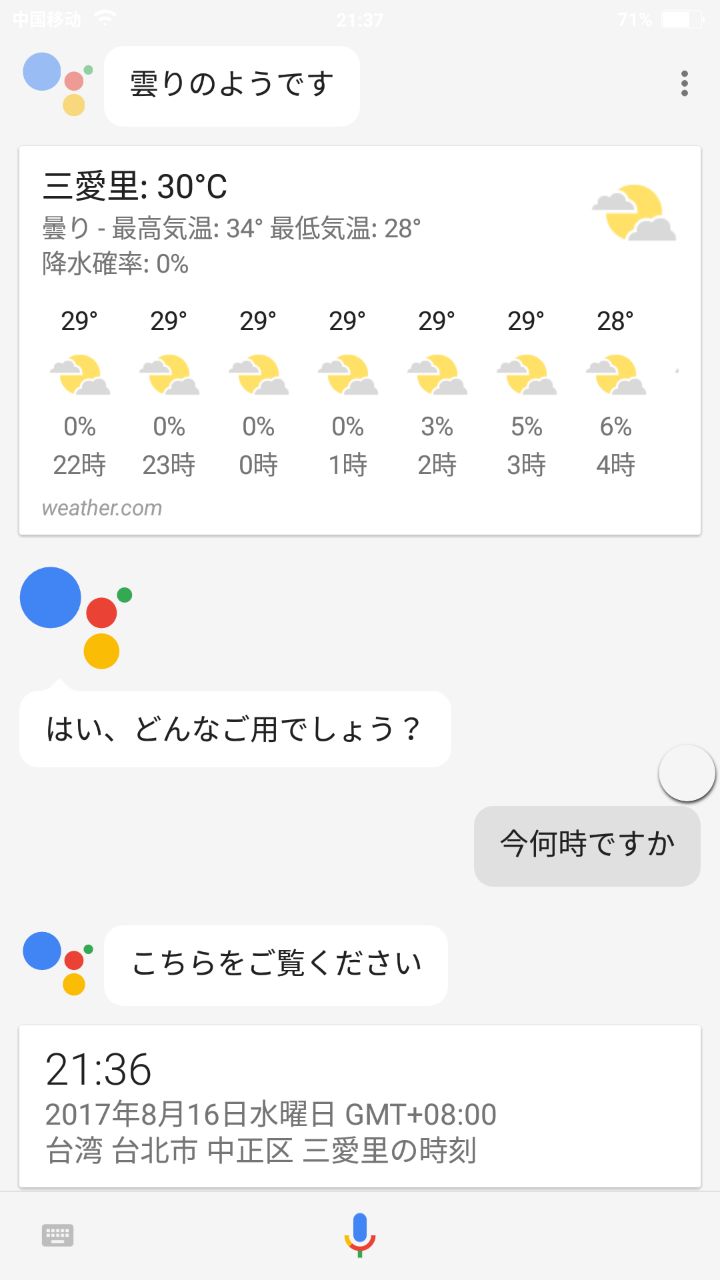Open the 21:36 current time card
Screen dimensions: 720x1280
click(360, 1106)
